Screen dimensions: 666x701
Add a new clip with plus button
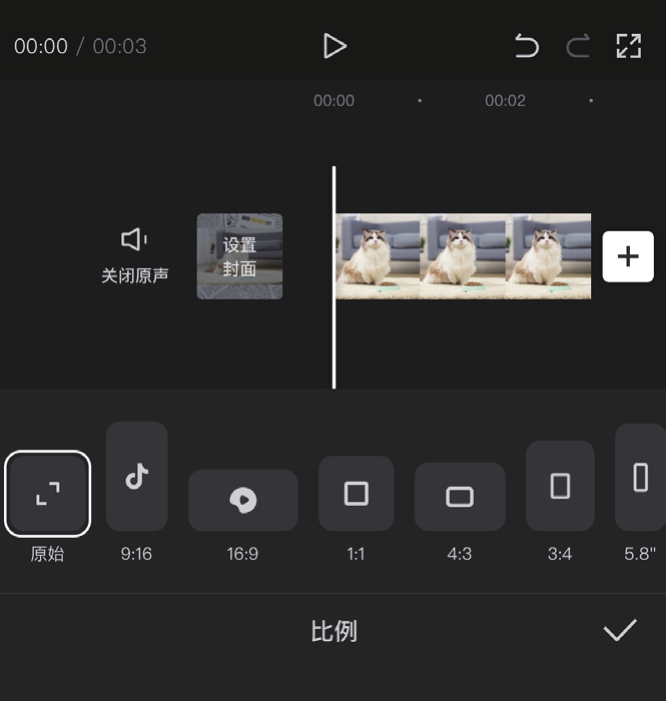[628, 257]
